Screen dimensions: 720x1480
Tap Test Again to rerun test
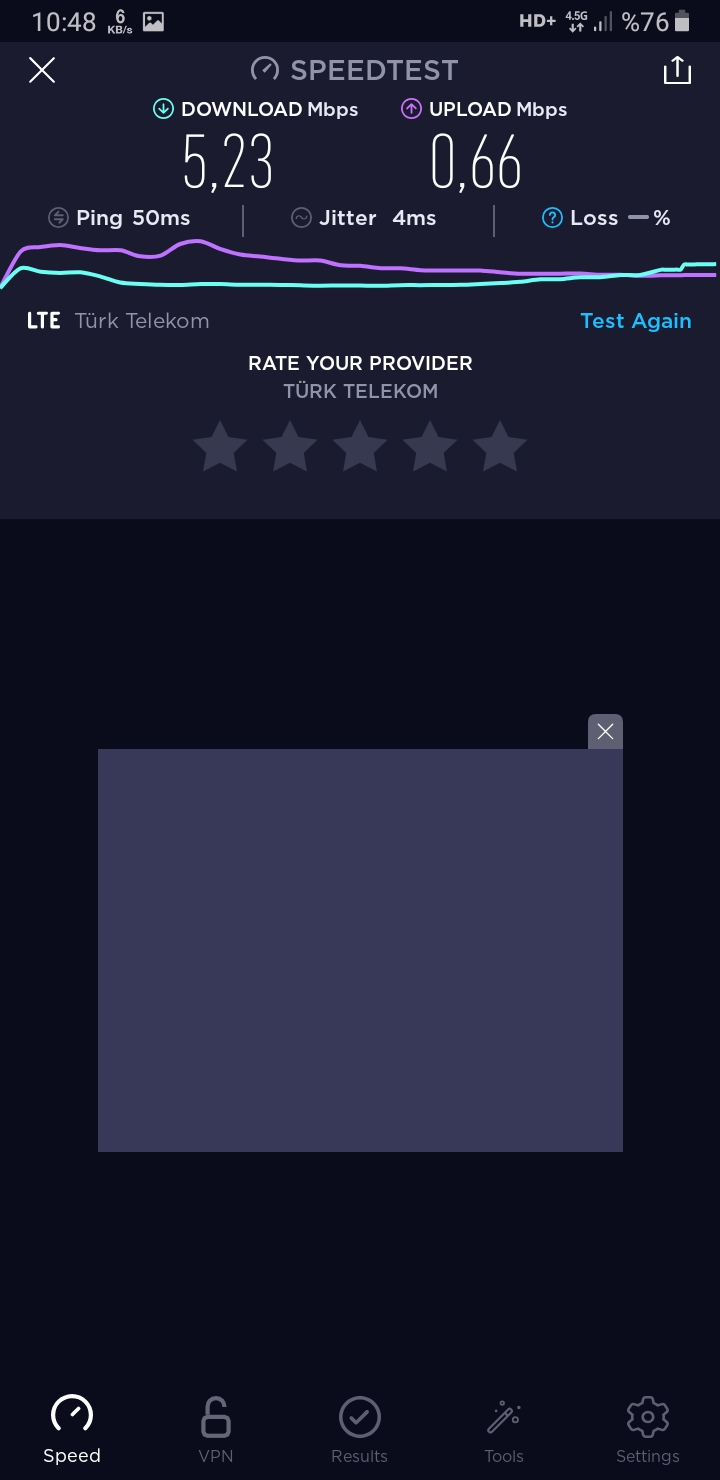pyautogui.click(x=636, y=321)
